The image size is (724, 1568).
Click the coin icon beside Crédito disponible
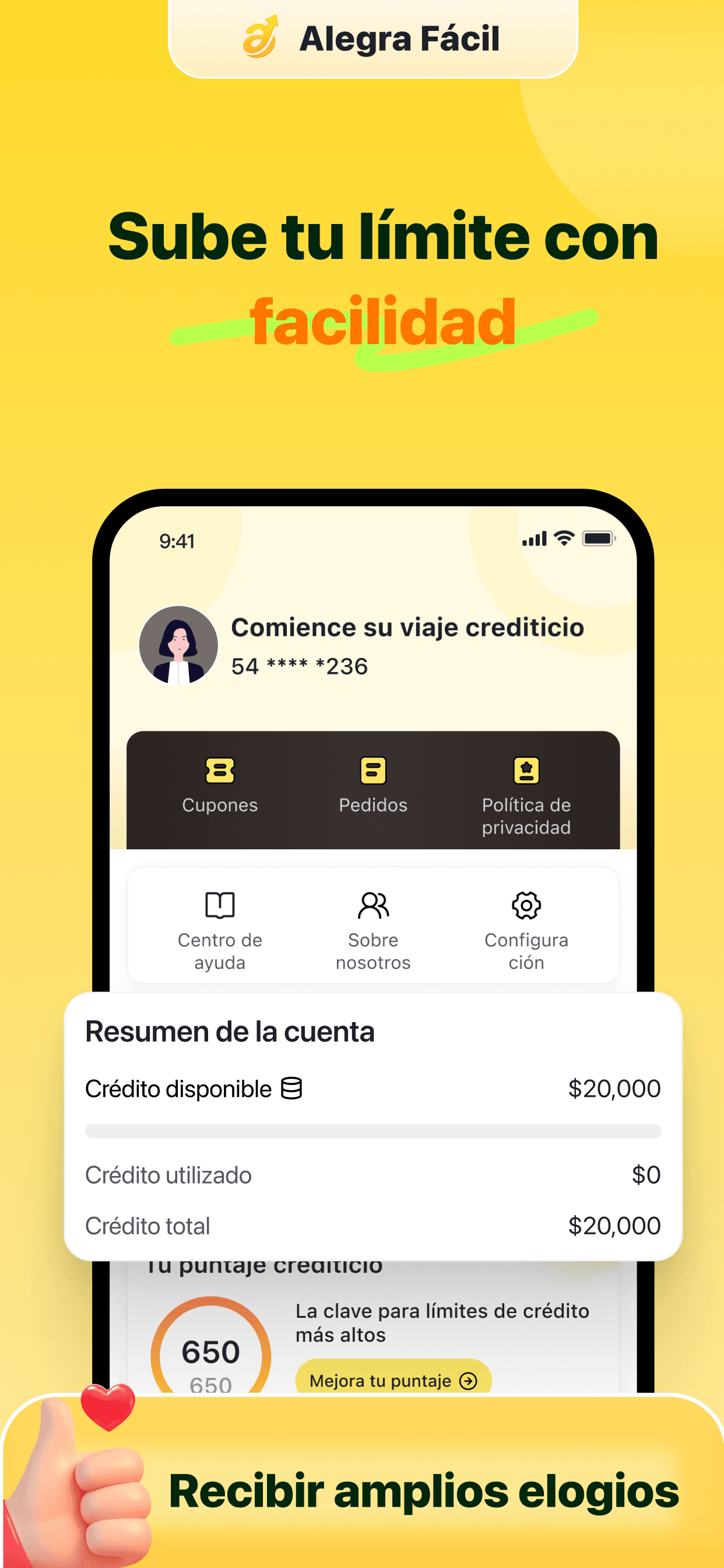[291, 1088]
